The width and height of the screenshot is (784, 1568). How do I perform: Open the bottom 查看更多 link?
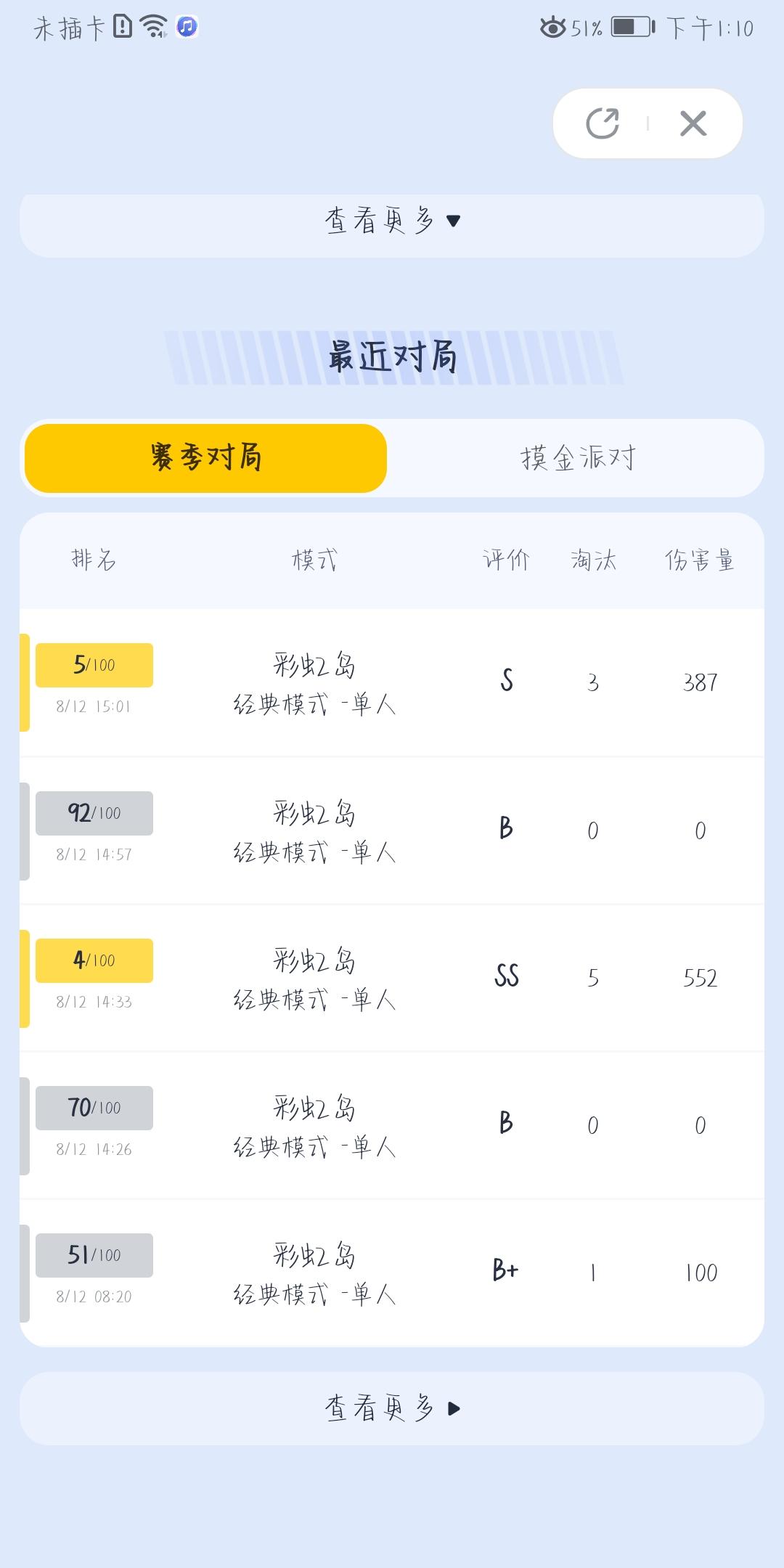[x=392, y=1407]
